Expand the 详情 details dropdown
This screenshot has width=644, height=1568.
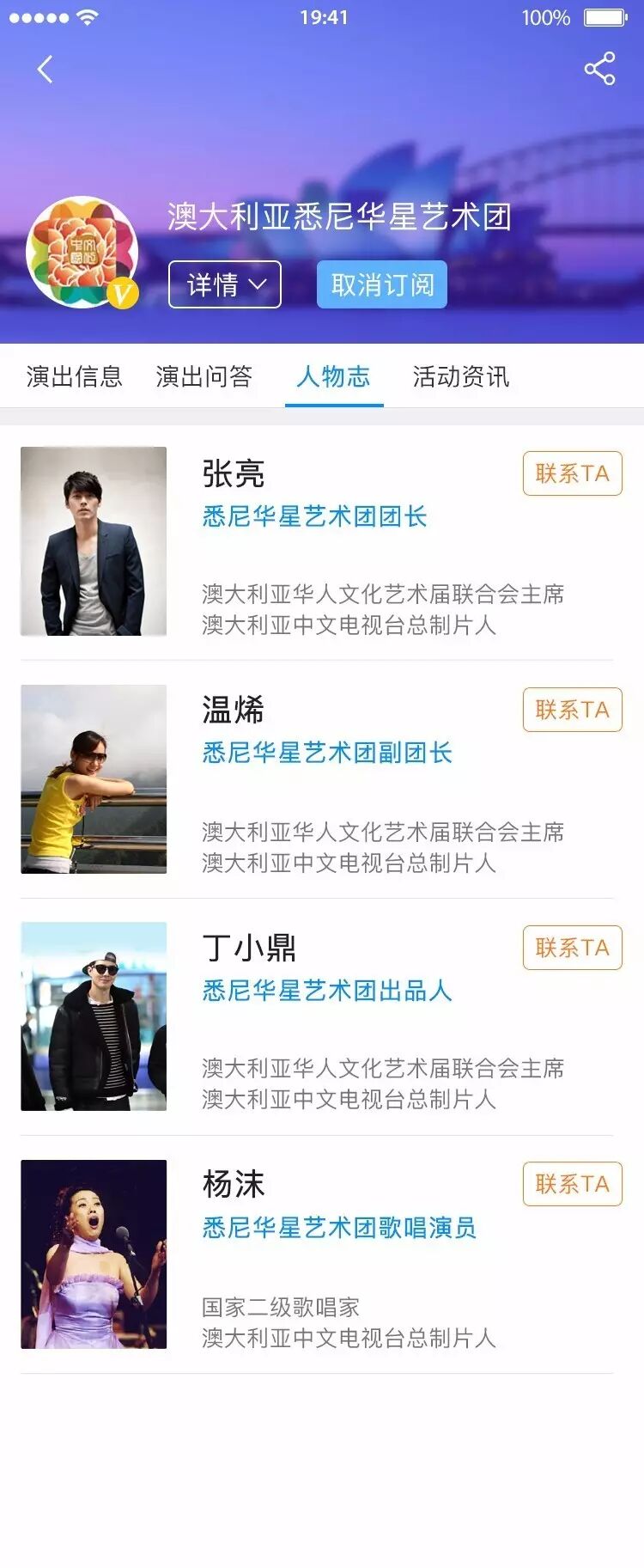225,284
